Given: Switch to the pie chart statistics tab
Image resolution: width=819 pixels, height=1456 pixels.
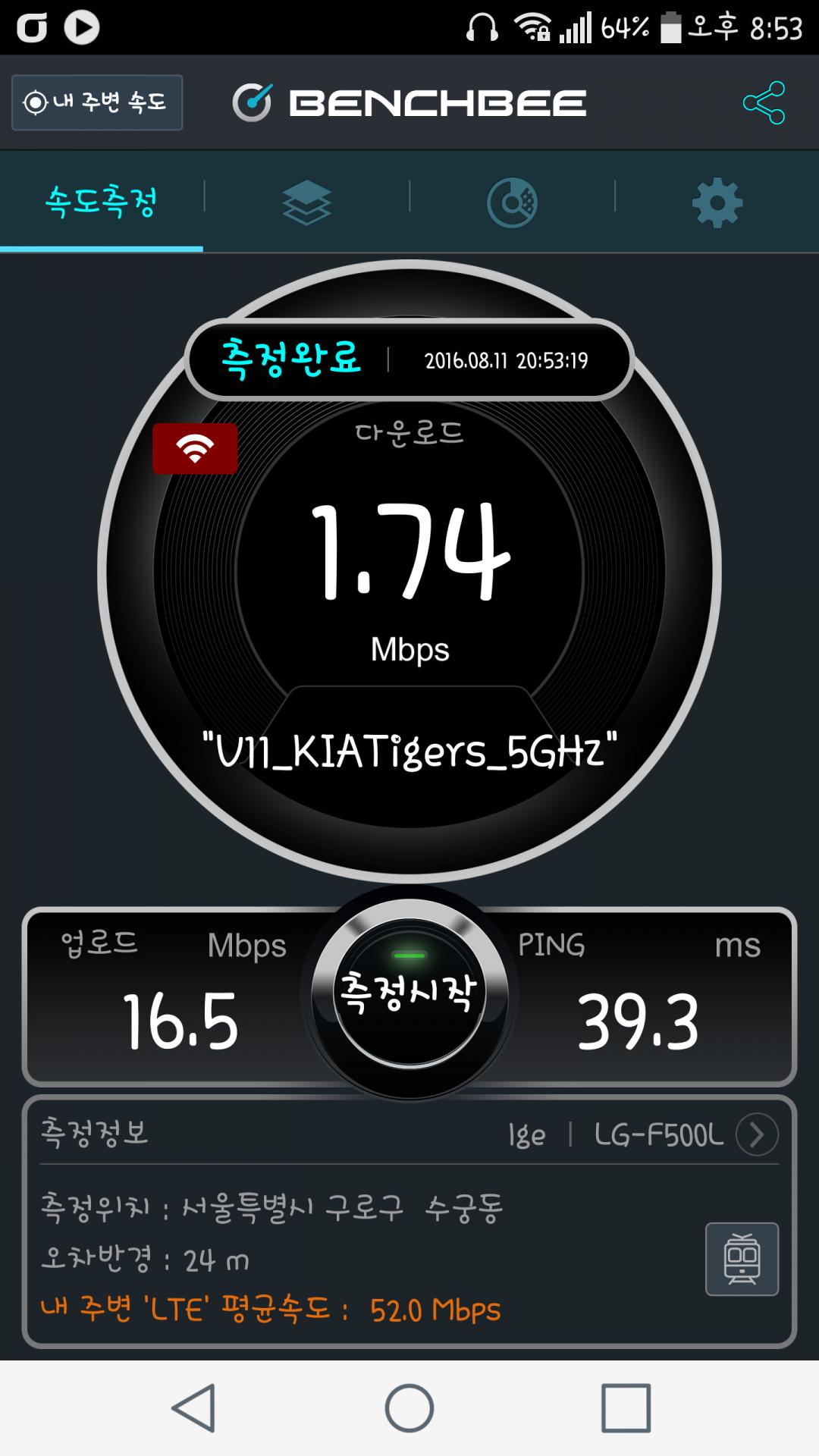Looking at the screenshot, I should click(512, 202).
